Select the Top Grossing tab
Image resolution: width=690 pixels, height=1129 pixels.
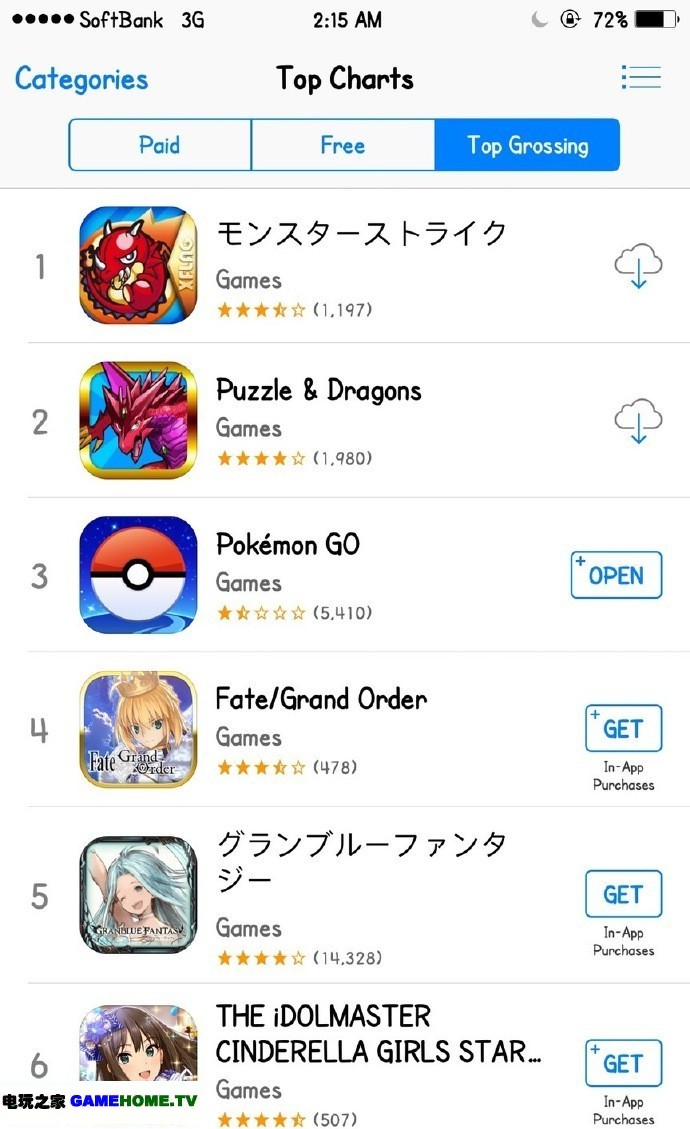[527, 146]
